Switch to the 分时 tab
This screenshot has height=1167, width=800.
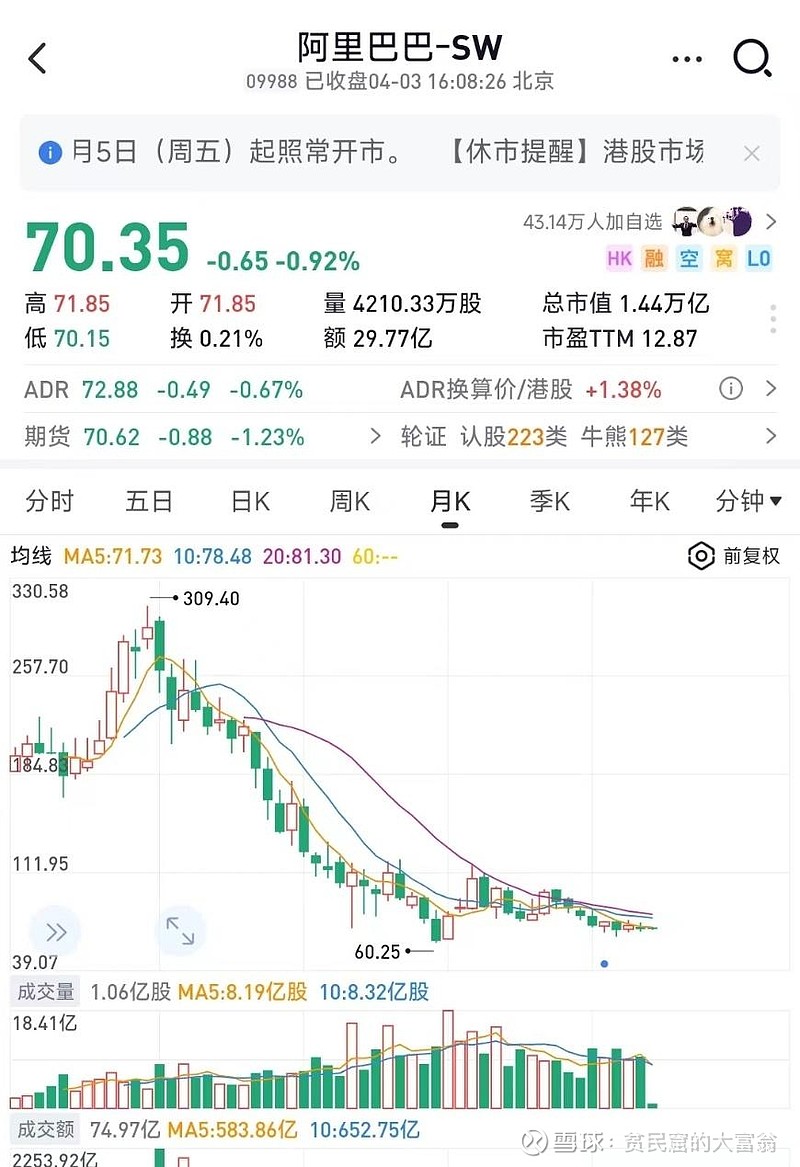tap(50, 502)
